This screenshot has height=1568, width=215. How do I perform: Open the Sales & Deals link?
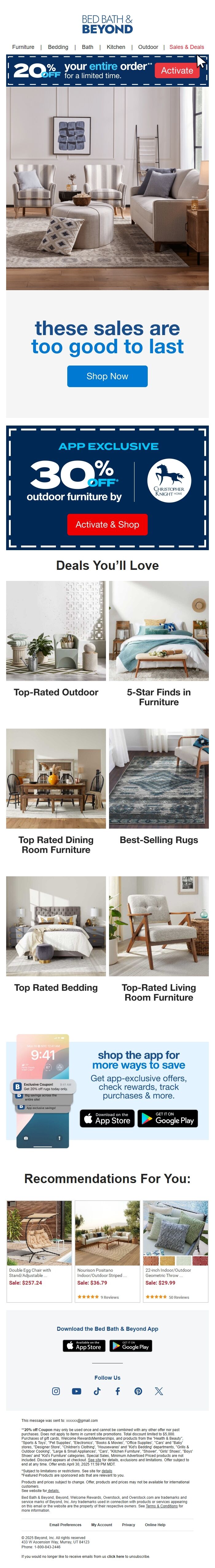[186, 47]
